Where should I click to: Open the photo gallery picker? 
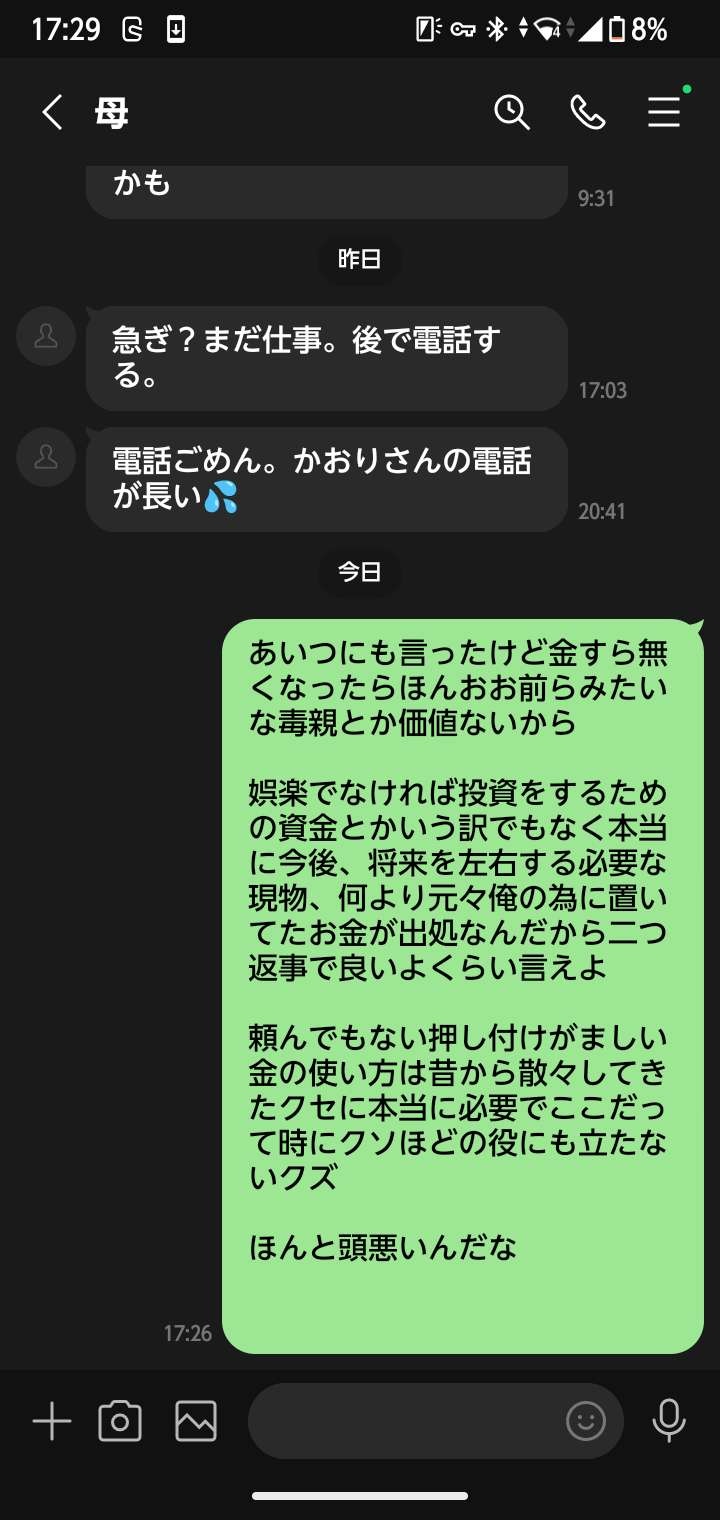196,1420
